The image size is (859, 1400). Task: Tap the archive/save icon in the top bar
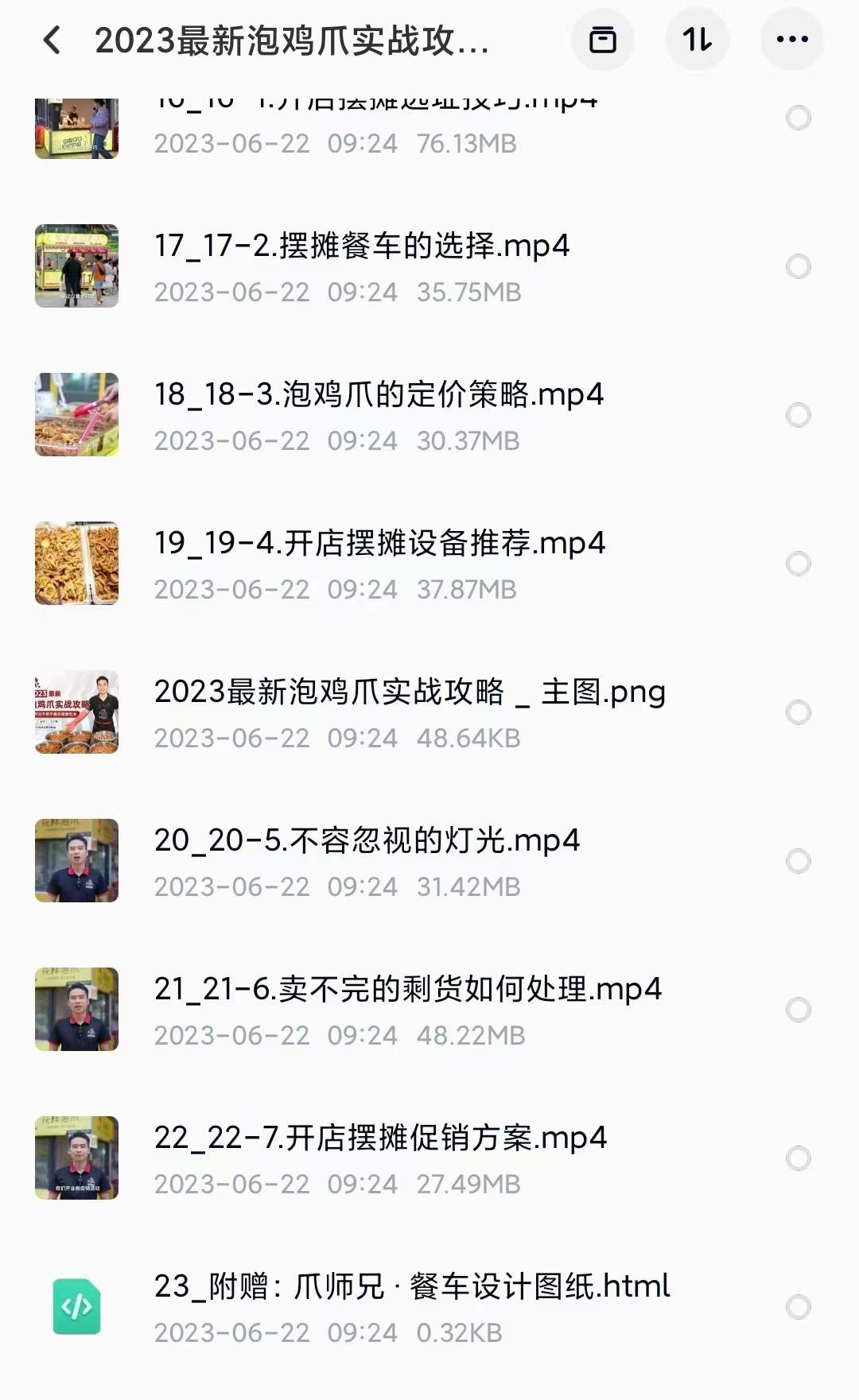[604, 40]
